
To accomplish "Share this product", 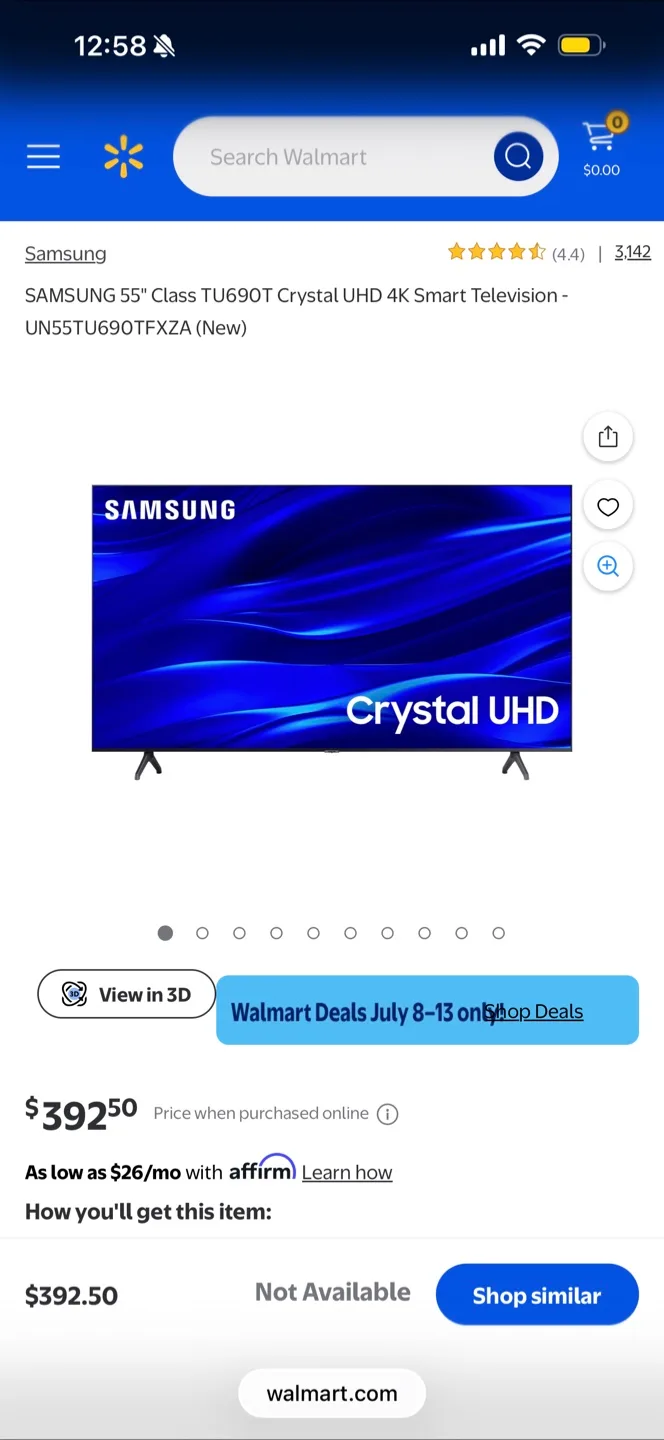I will pos(608,437).
